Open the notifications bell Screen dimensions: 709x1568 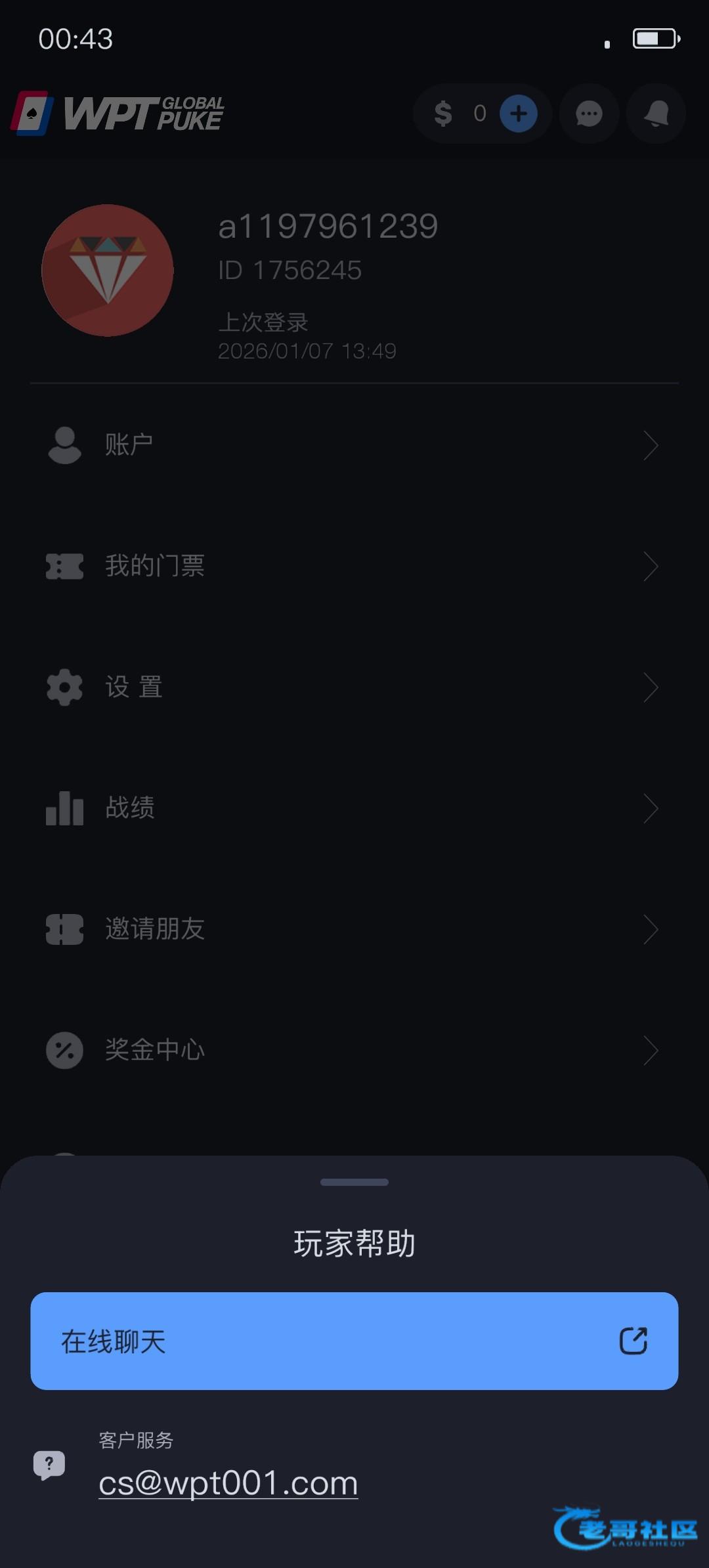(x=656, y=114)
